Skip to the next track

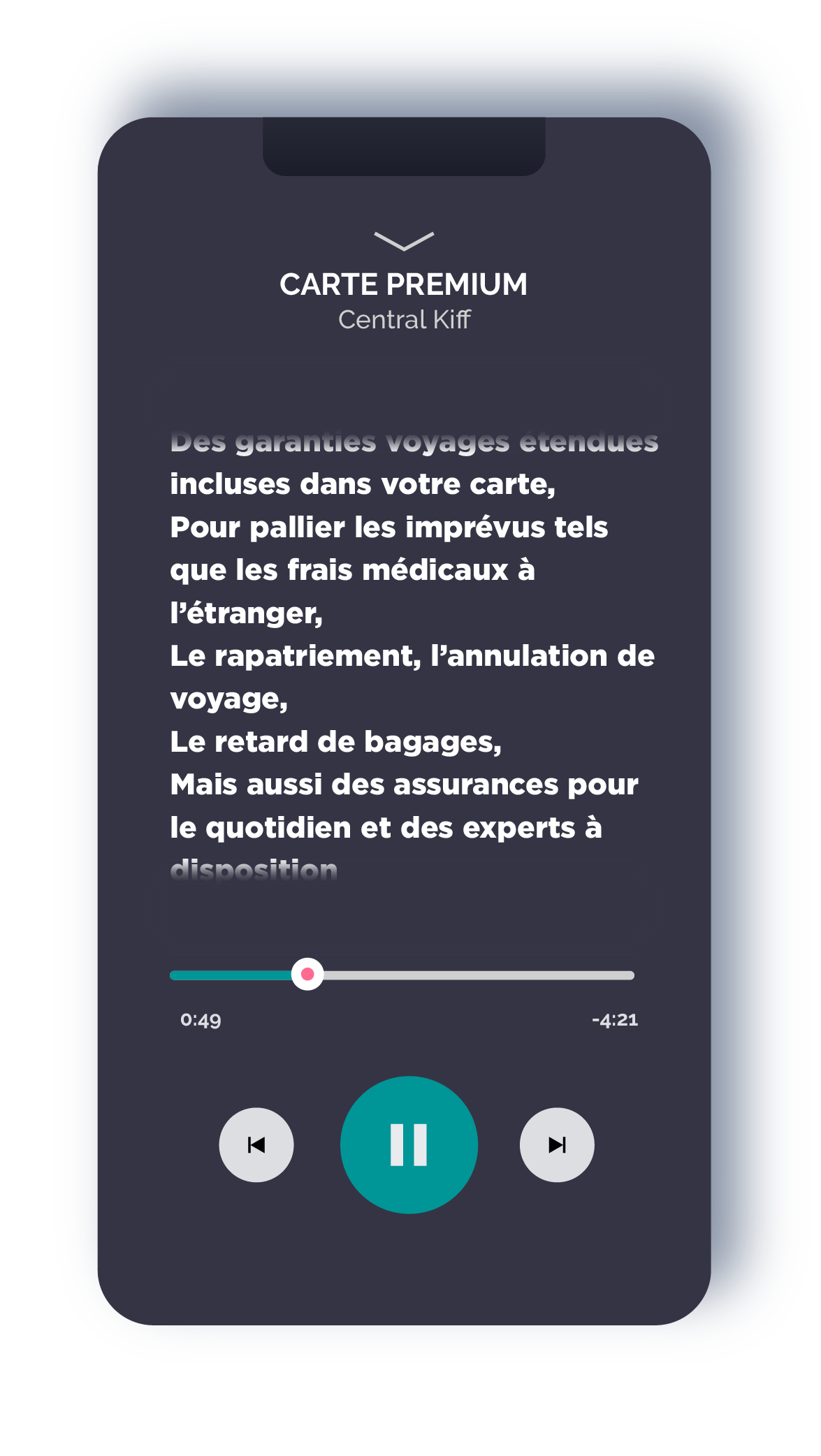pos(557,1144)
